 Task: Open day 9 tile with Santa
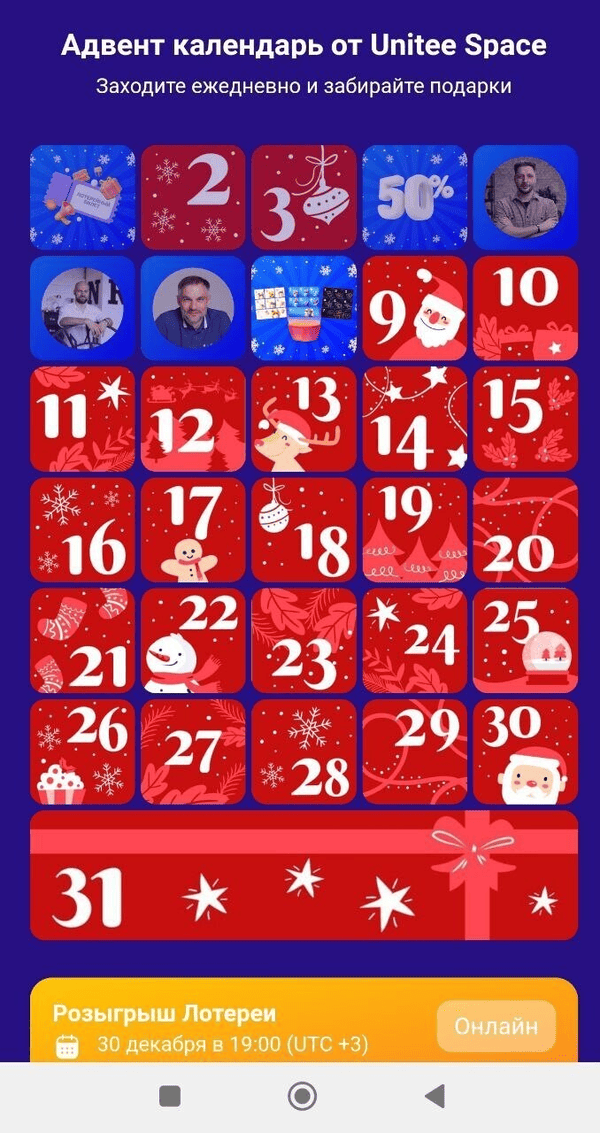(x=414, y=308)
